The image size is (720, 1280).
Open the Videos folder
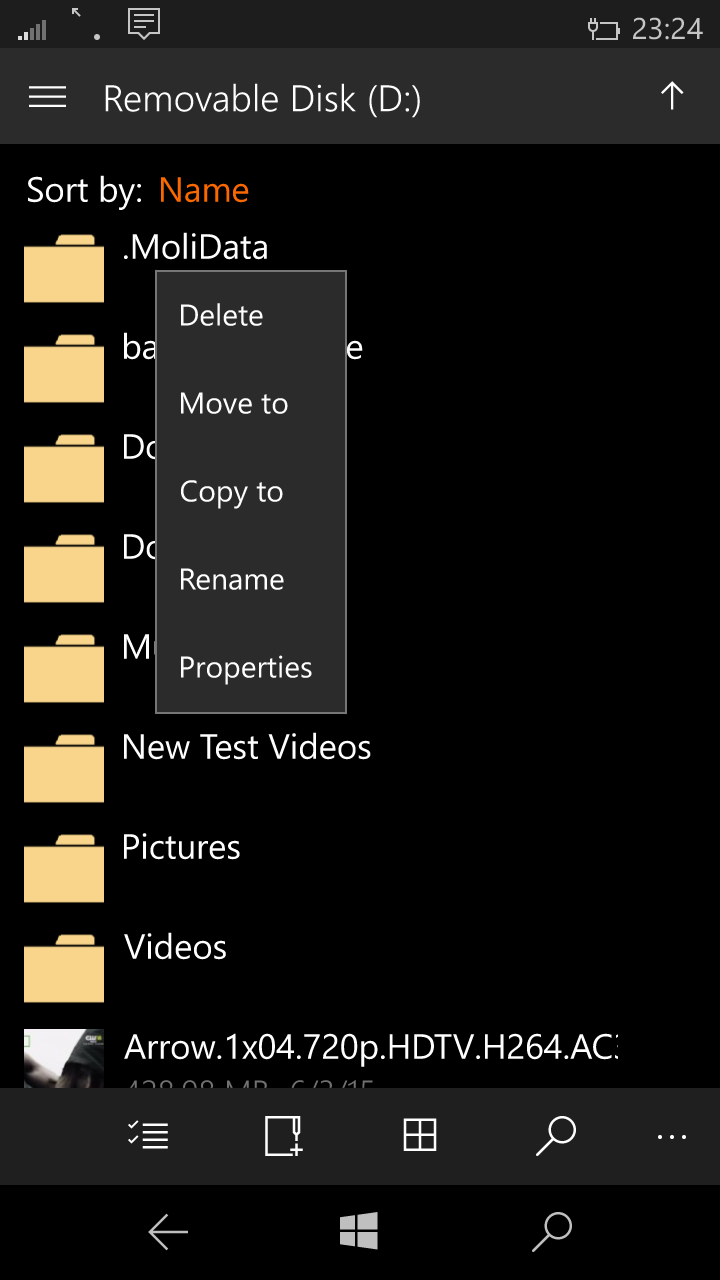pos(175,948)
